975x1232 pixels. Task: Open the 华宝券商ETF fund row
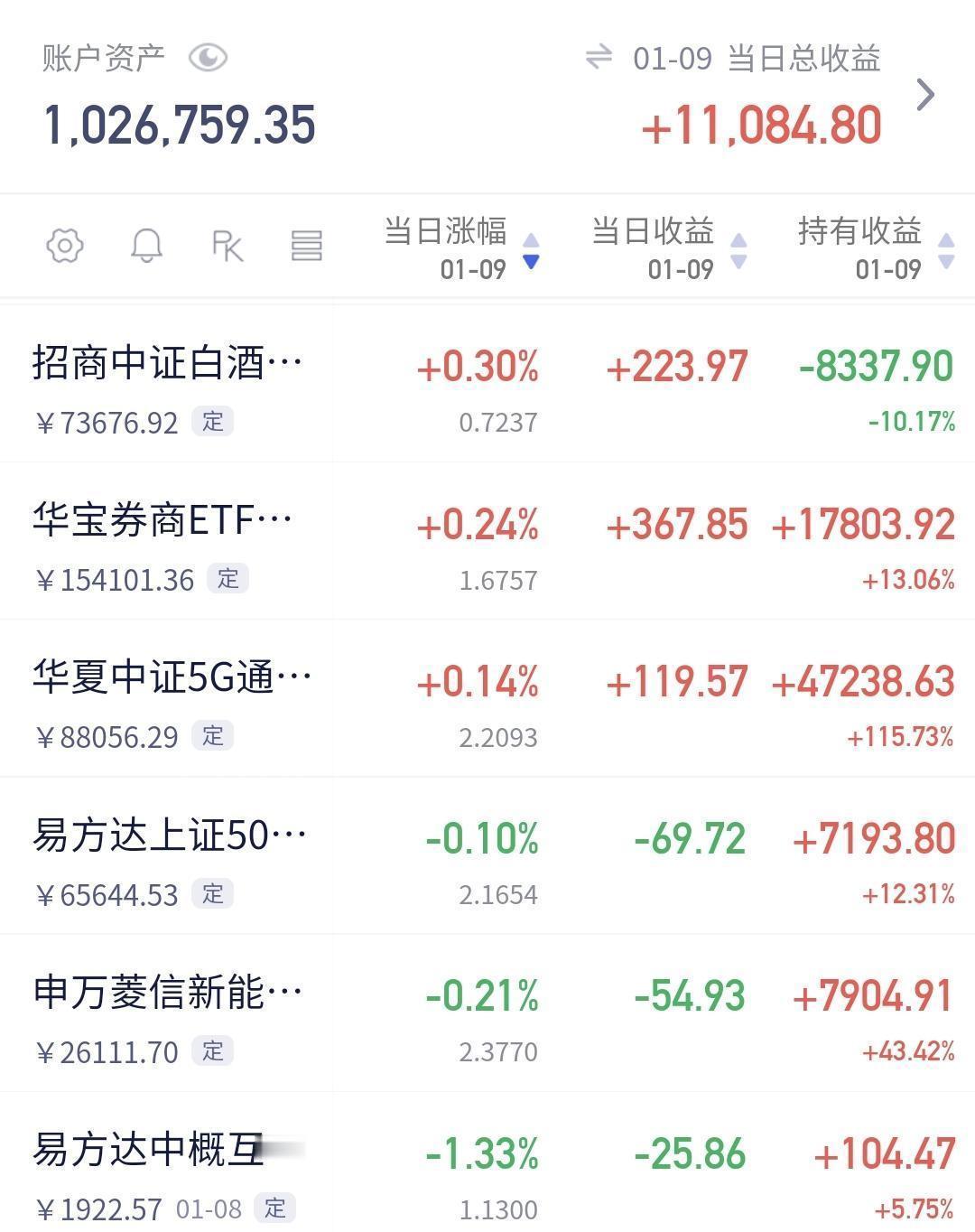pyautogui.click(x=487, y=542)
